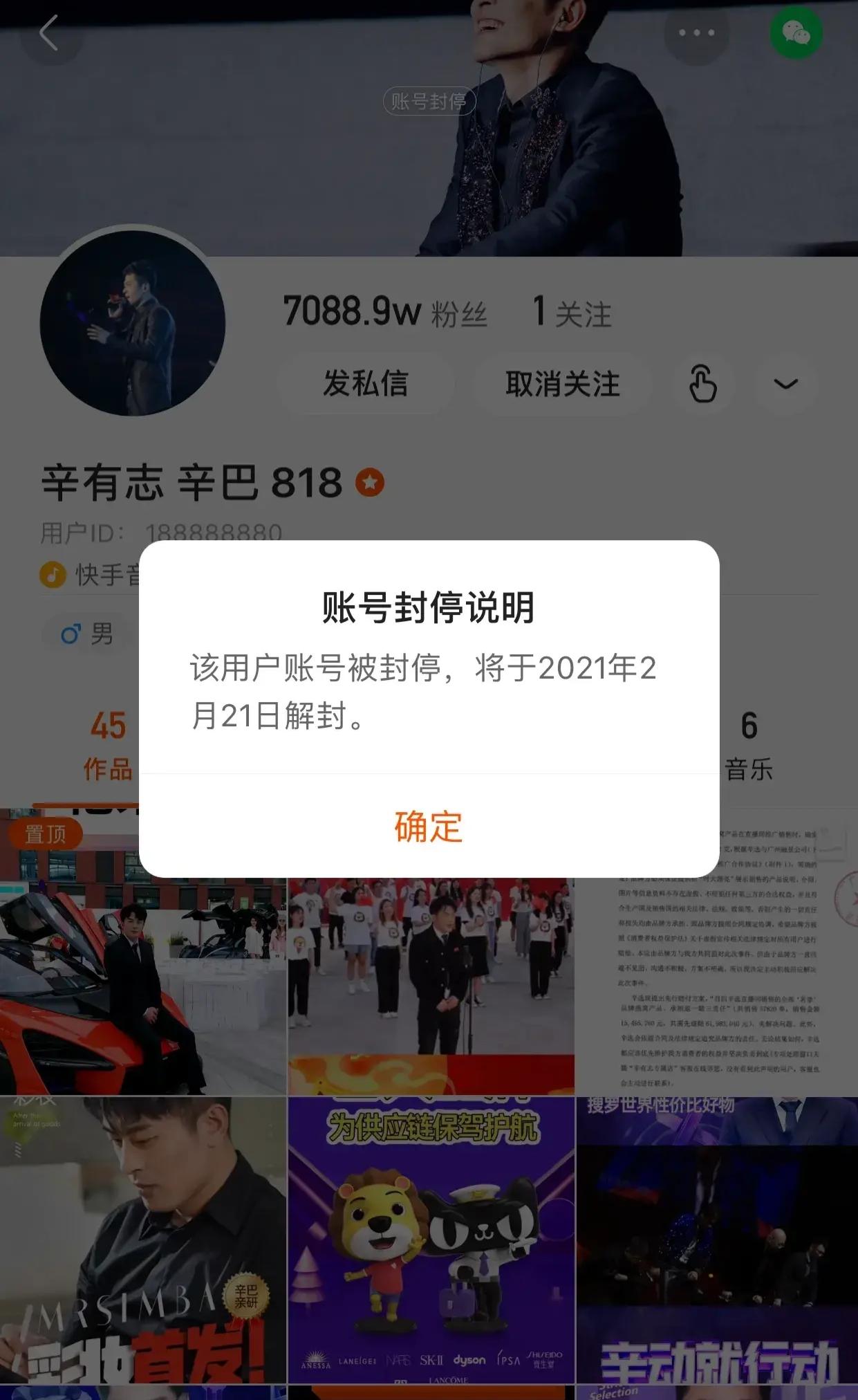
Task: Go back using the top-left arrow
Action: point(49,33)
